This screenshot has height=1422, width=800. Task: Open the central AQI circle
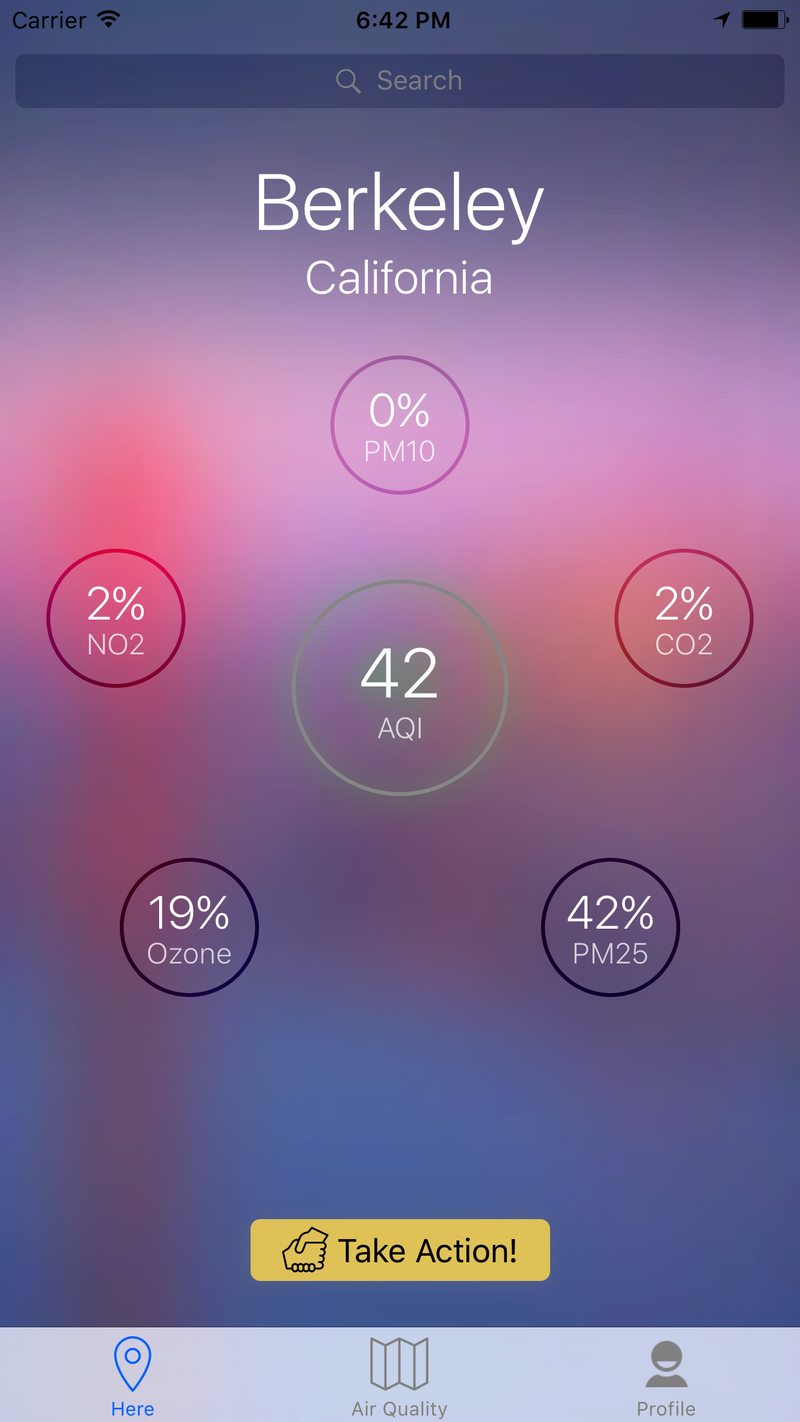pyautogui.click(x=400, y=688)
